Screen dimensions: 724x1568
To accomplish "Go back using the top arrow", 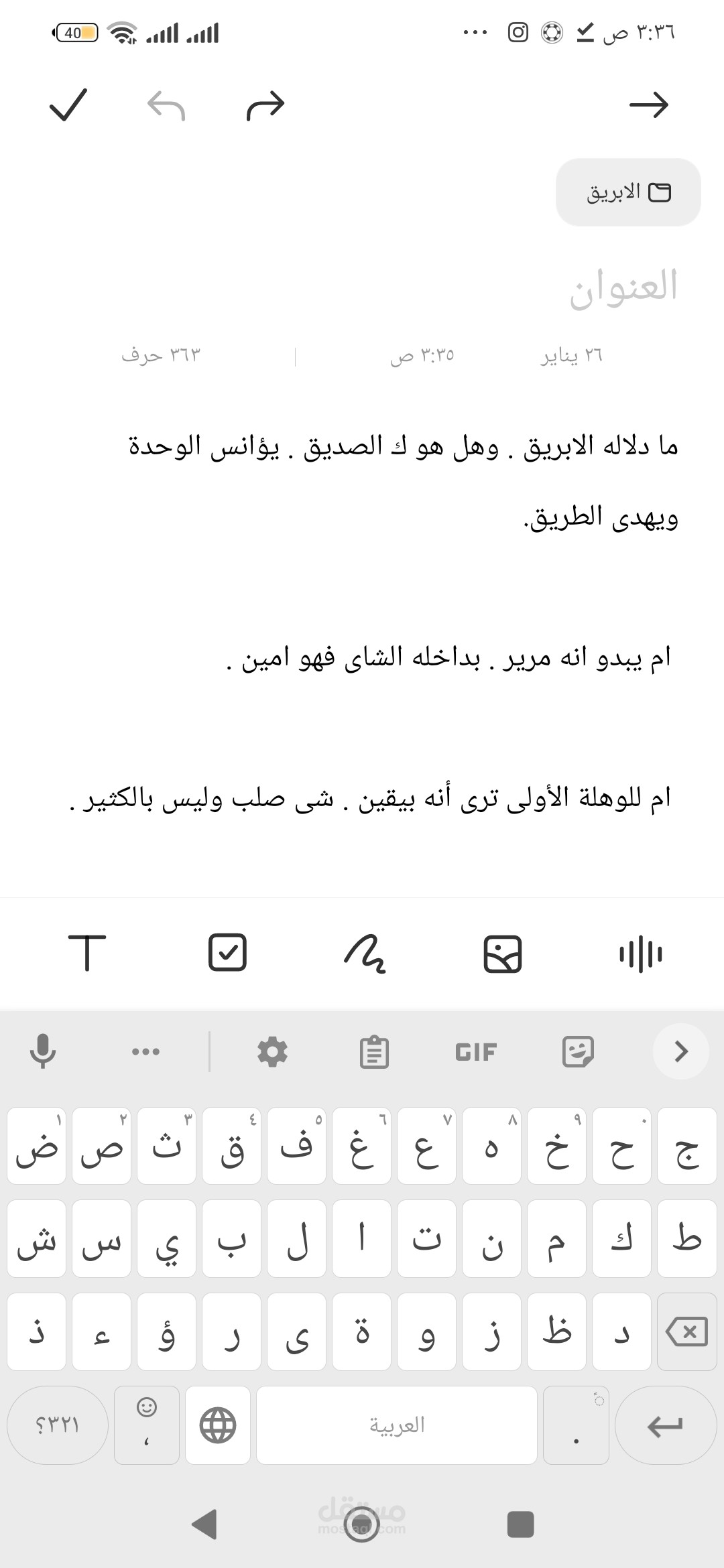I will (x=649, y=105).
